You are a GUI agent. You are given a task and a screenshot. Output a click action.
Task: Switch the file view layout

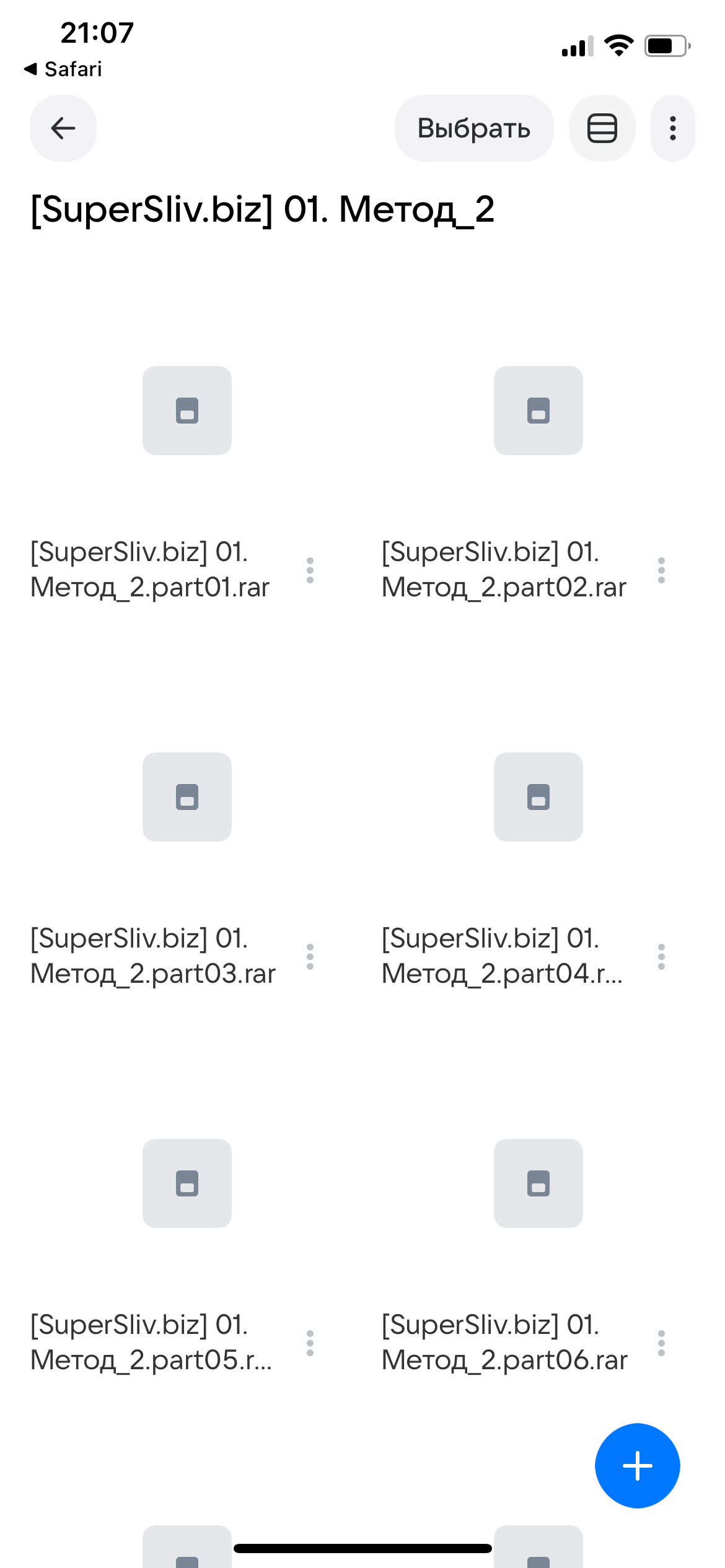(x=602, y=128)
